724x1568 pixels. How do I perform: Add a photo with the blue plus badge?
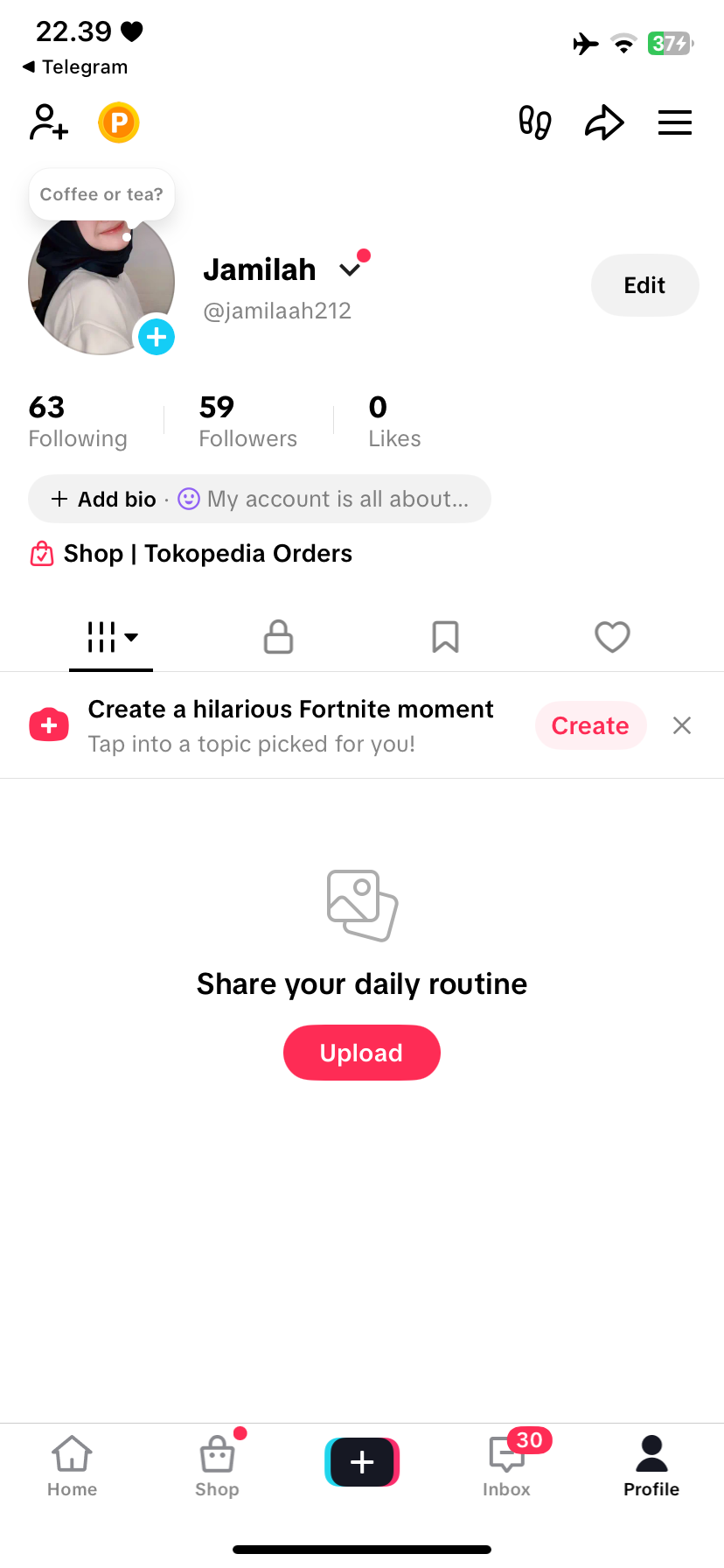pyautogui.click(x=157, y=337)
